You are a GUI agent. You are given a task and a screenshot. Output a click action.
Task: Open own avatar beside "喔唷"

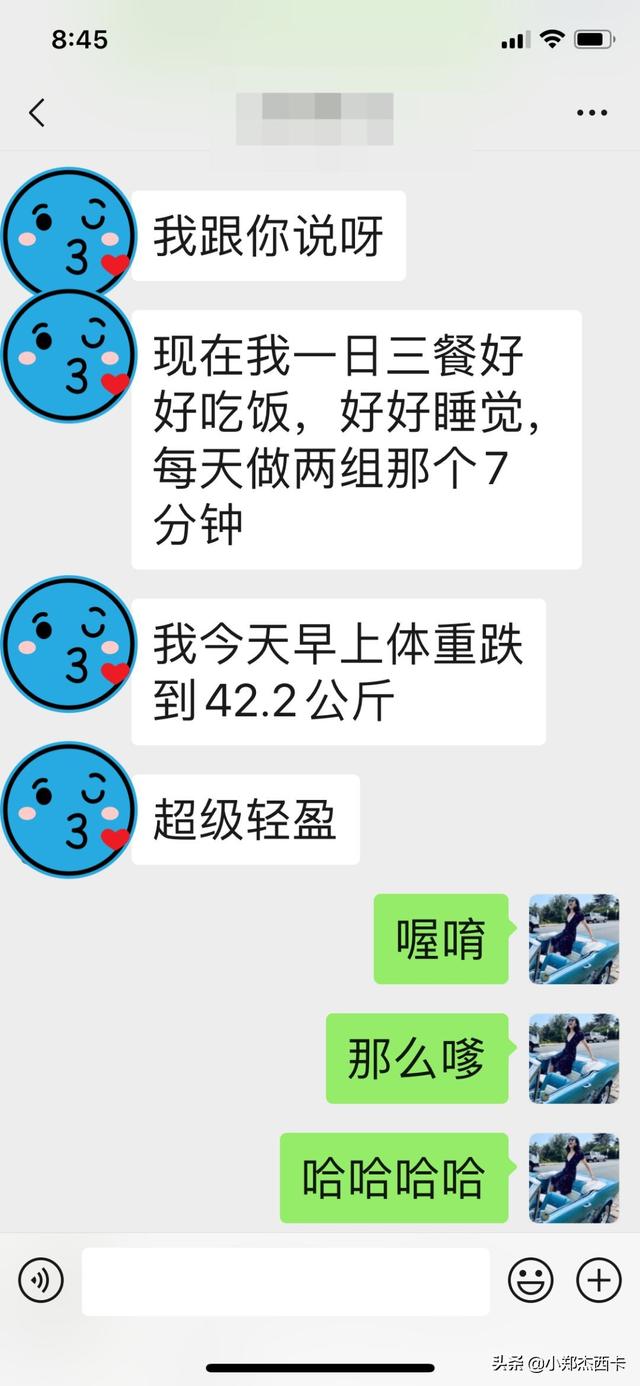tap(573, 939)
